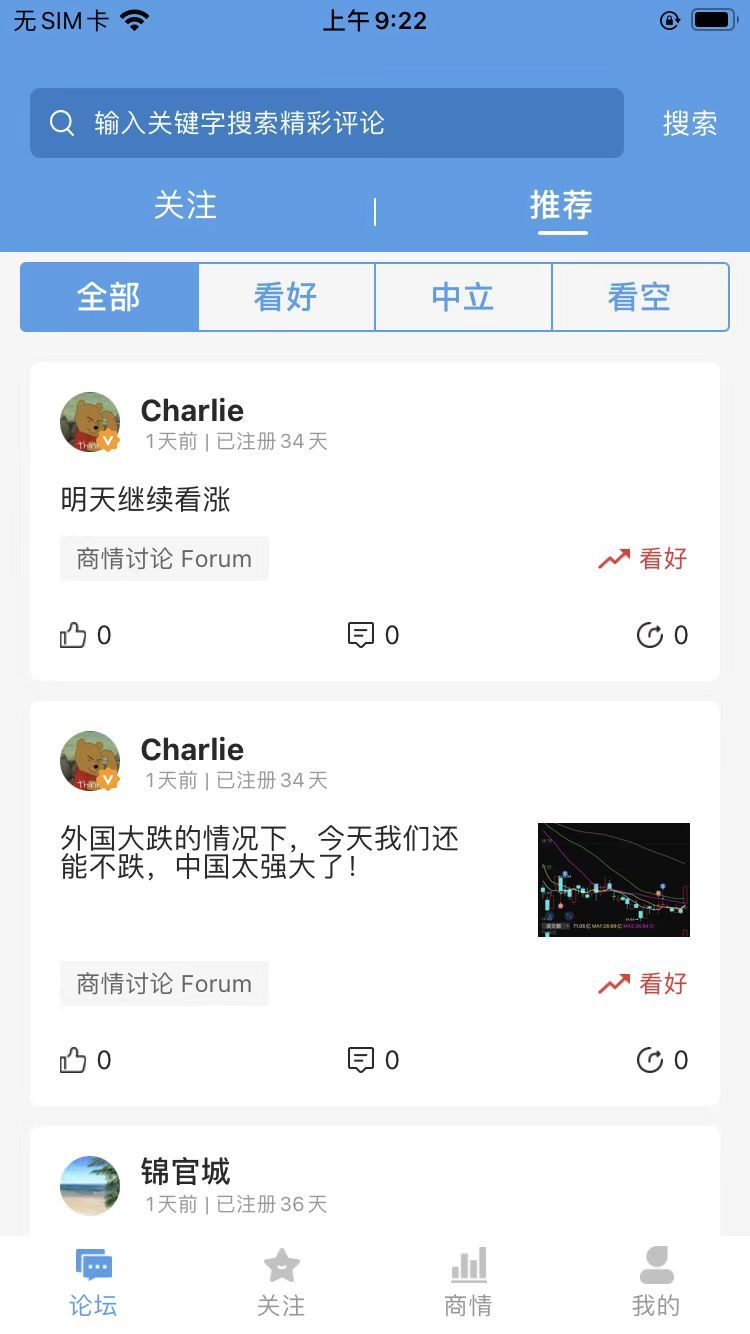View the candlestick chart image in second post
The height and width of the screenshot is (1334, 750).
613,879
